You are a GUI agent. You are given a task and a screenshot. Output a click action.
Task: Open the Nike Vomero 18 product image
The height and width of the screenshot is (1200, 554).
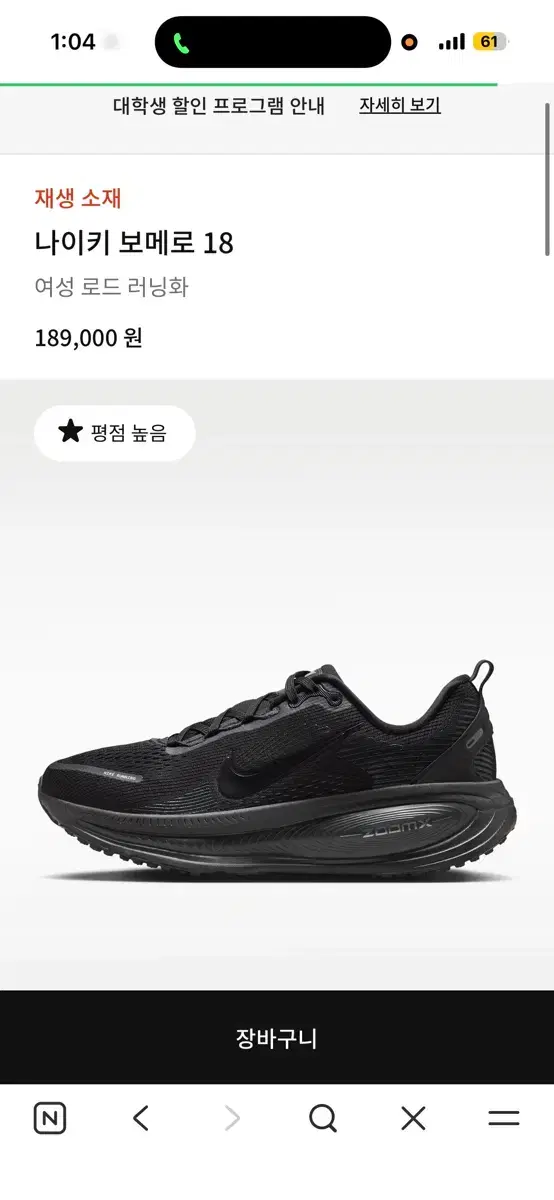(x=277, y=772)
